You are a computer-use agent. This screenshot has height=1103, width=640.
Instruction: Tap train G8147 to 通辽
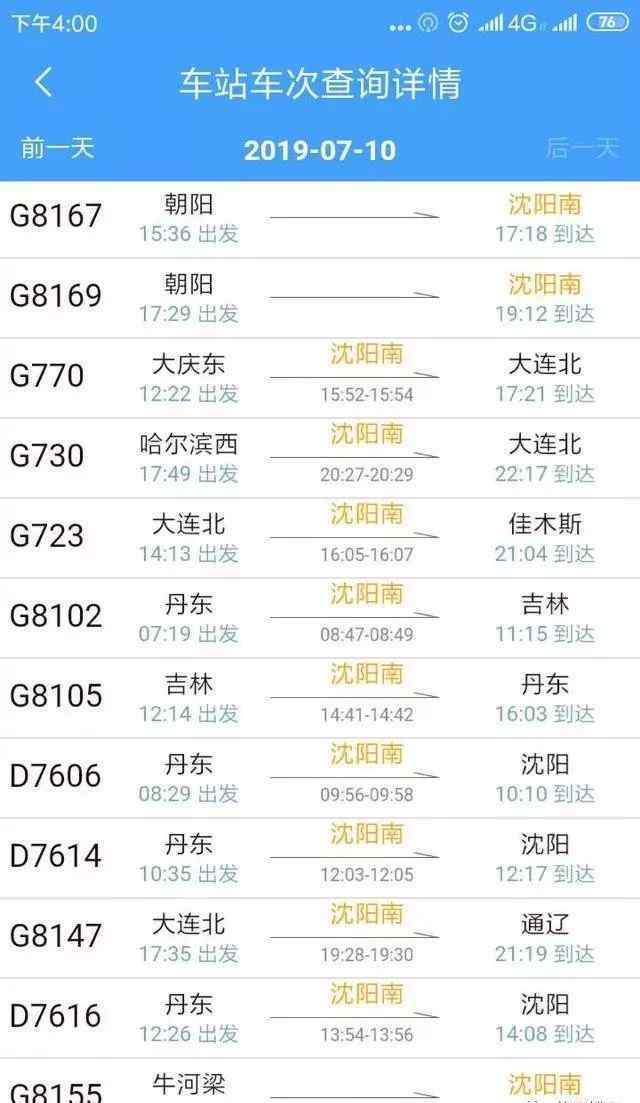click(320, 938)
